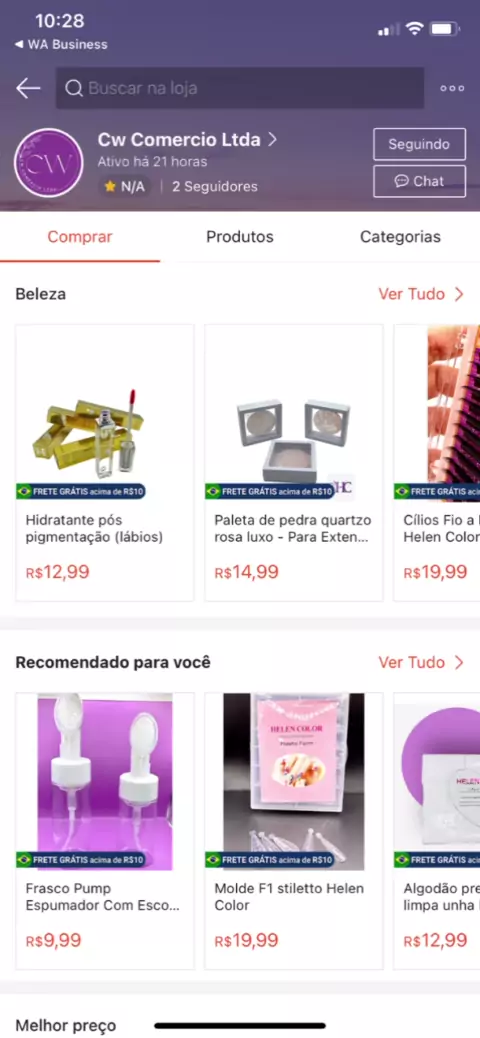This screenshot has height=1038, width=480.
Task: Switch to the Categorias tab
Action: click(400, 237)
